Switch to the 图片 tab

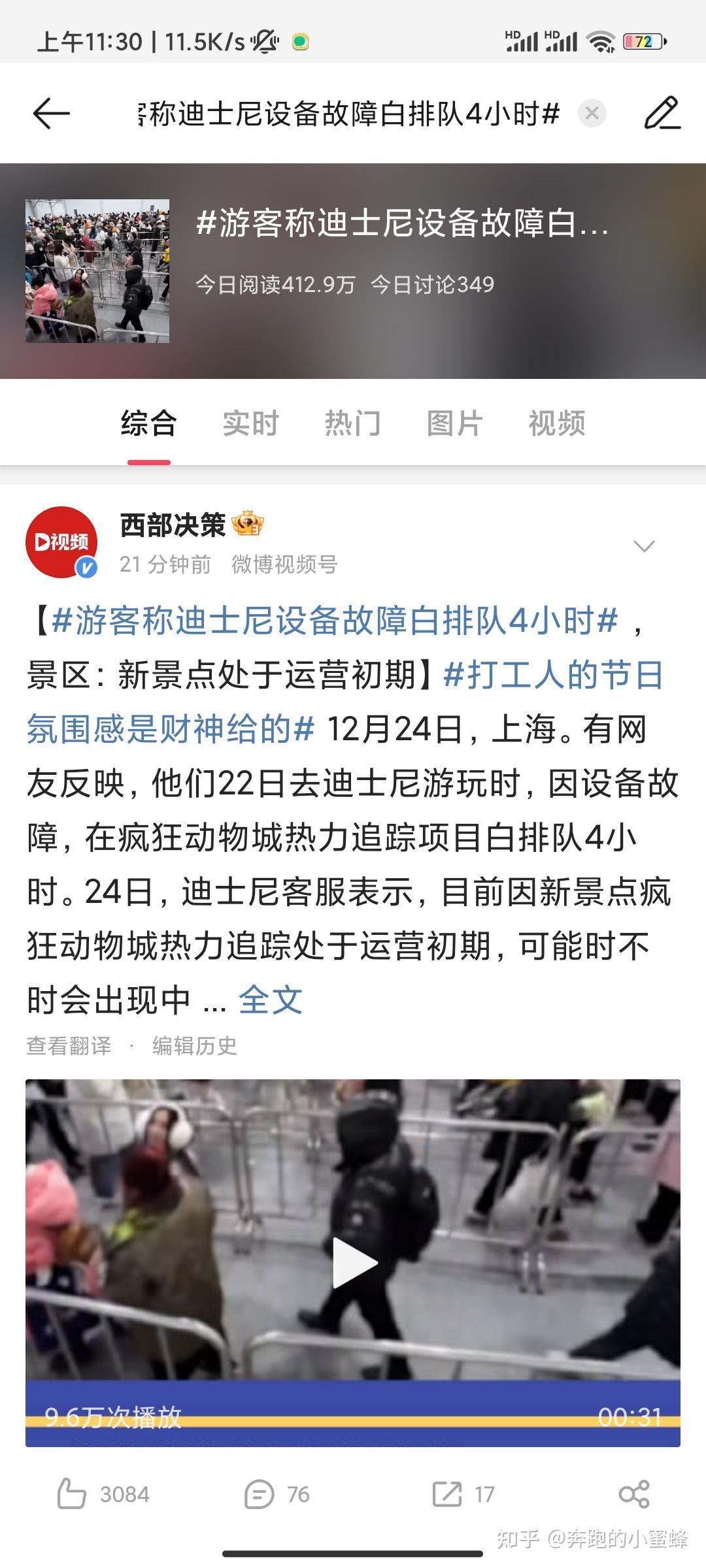(454, 423)
